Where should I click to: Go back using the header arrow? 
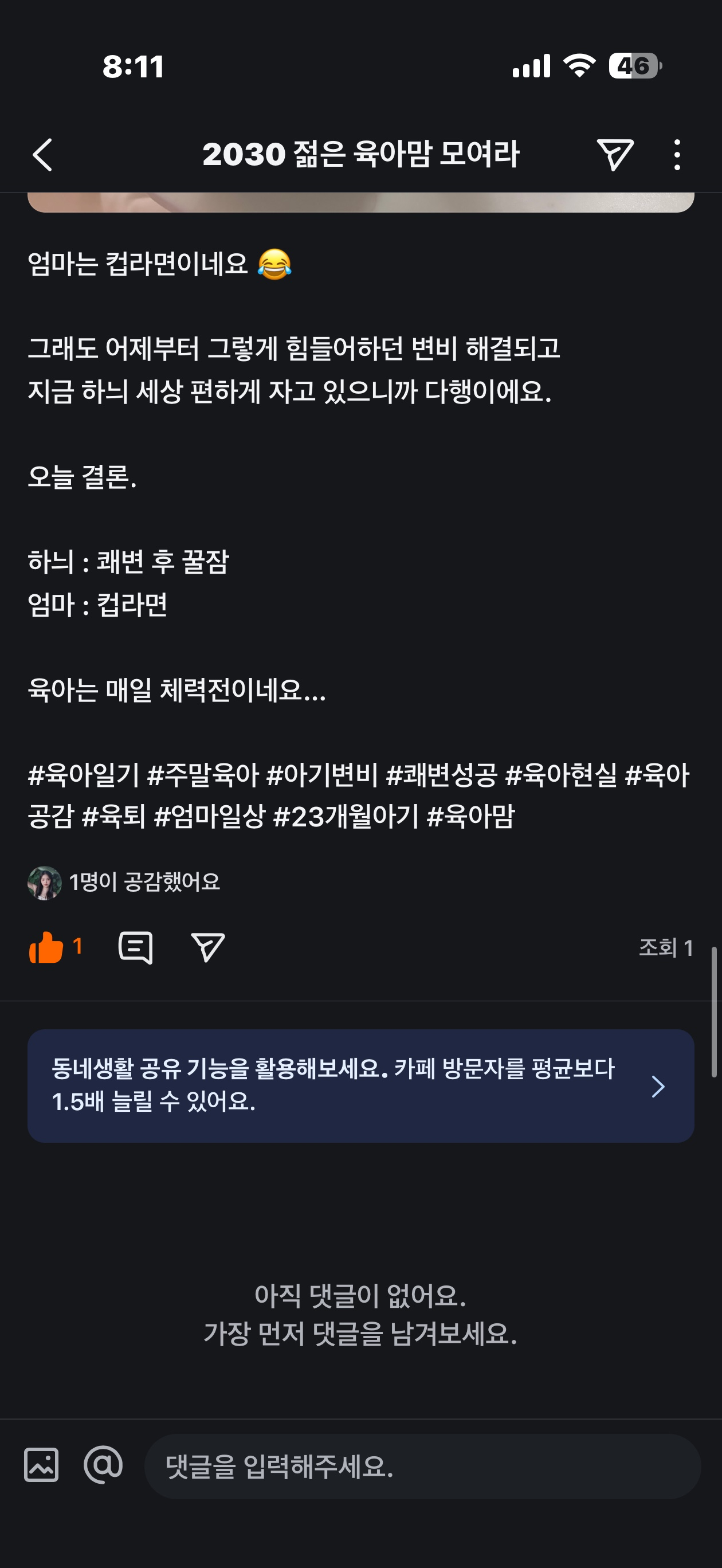pyautogui.click(x=42, y=155)
